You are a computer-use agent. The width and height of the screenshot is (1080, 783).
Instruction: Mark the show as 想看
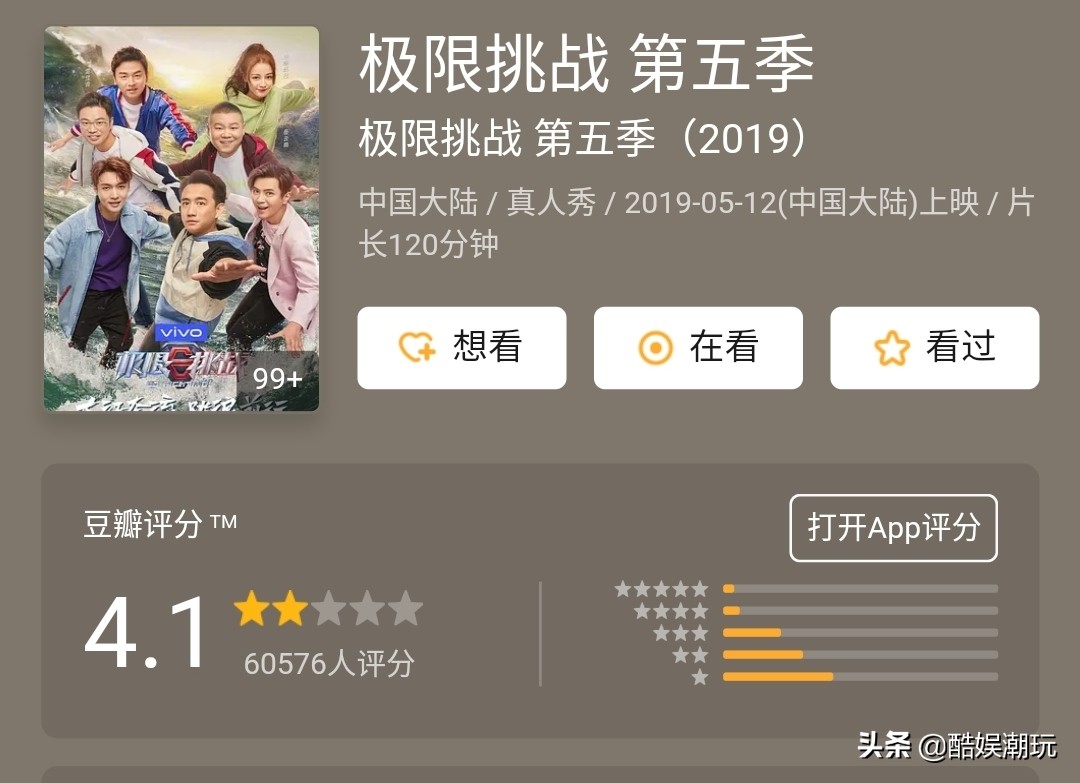[x=462, y=348]
